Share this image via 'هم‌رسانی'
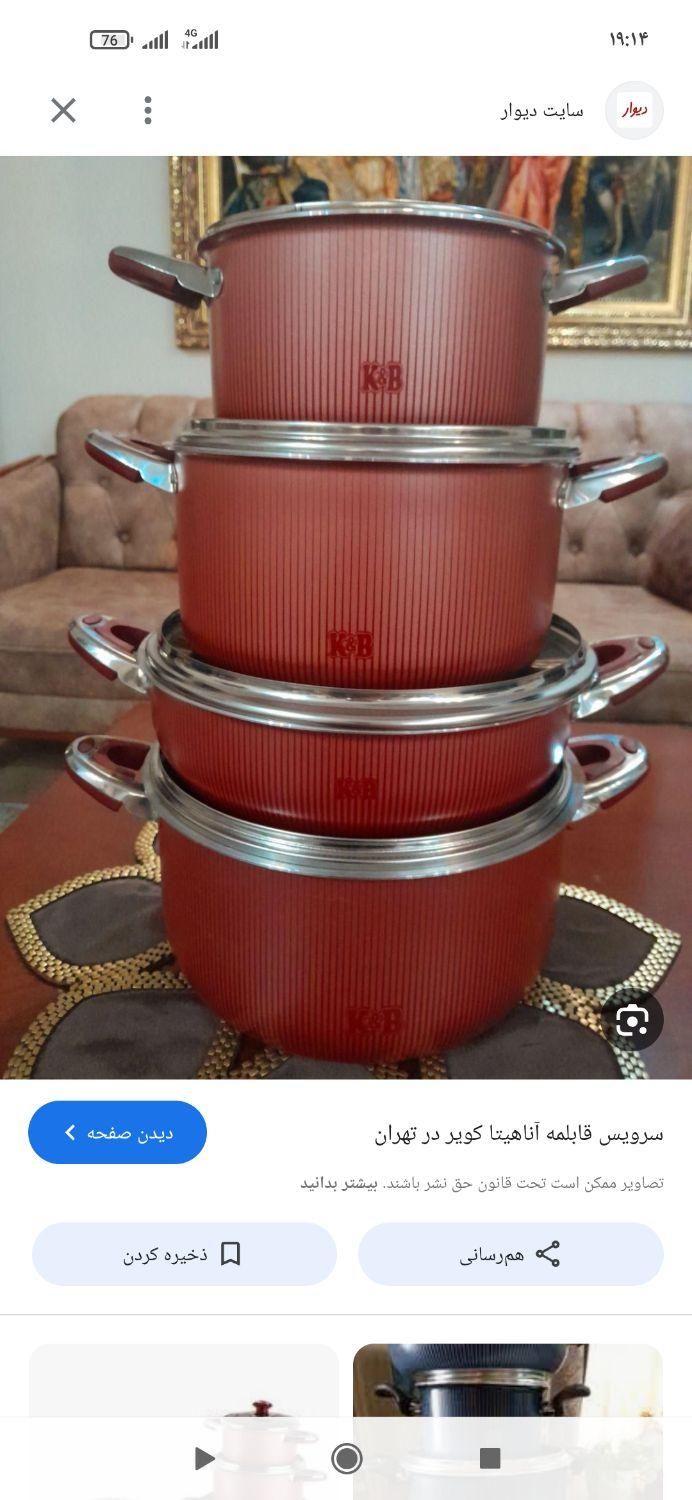Viewport: 692px width, 1500px height. [x=510, y=1254]
